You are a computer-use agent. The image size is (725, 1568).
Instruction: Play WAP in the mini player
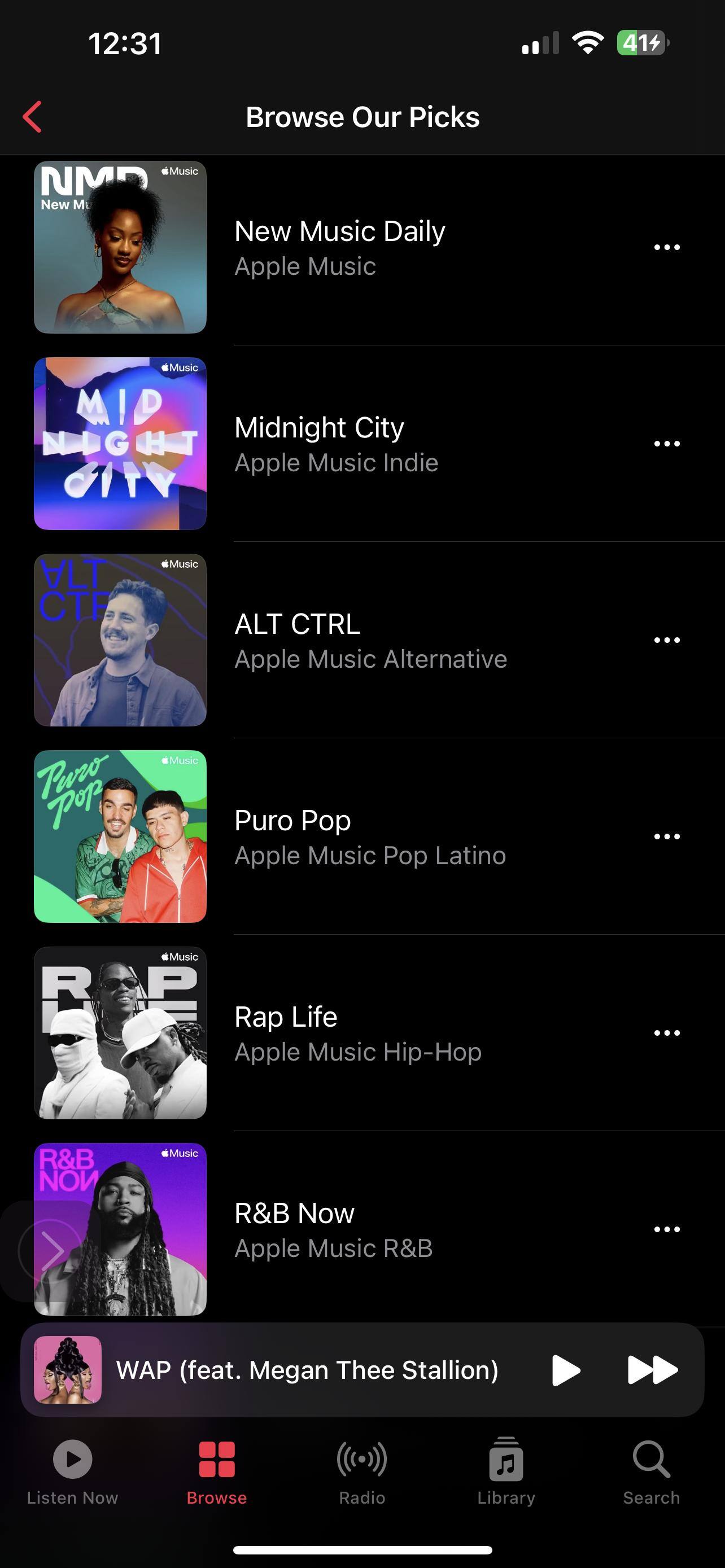point(566,1370)
